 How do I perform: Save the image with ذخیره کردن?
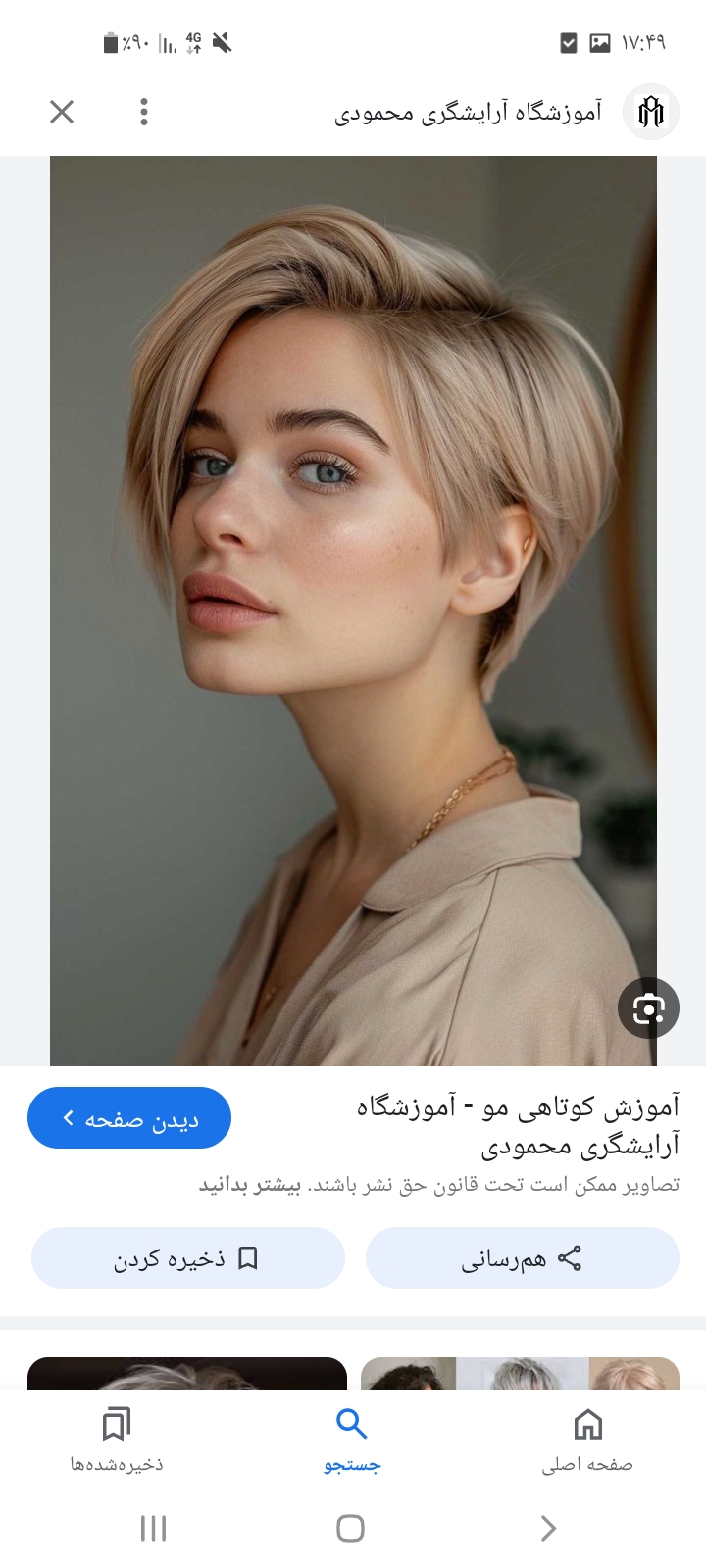pos(187,1258)
